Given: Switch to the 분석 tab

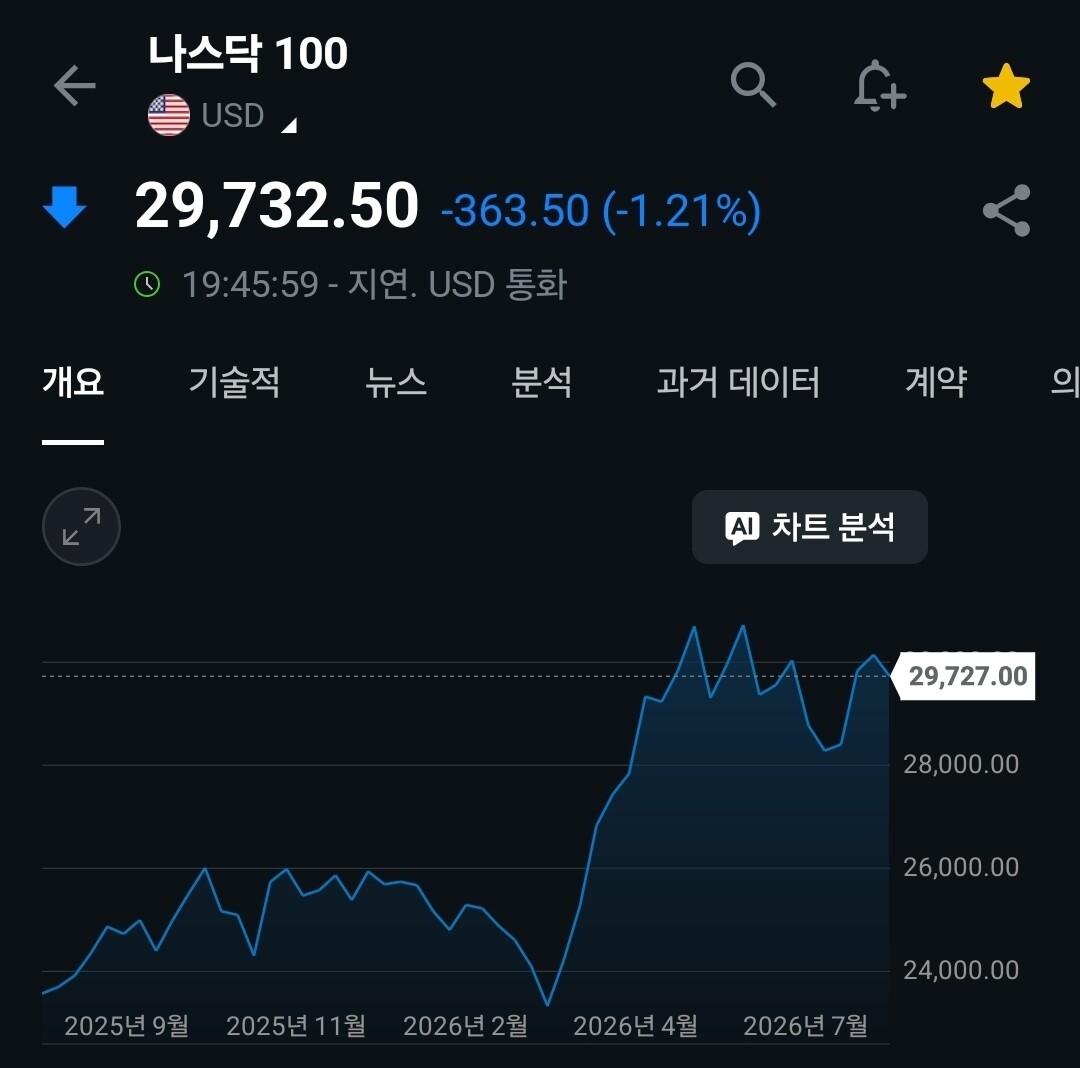Looking at the screenshot, I should tap(541, 382).
